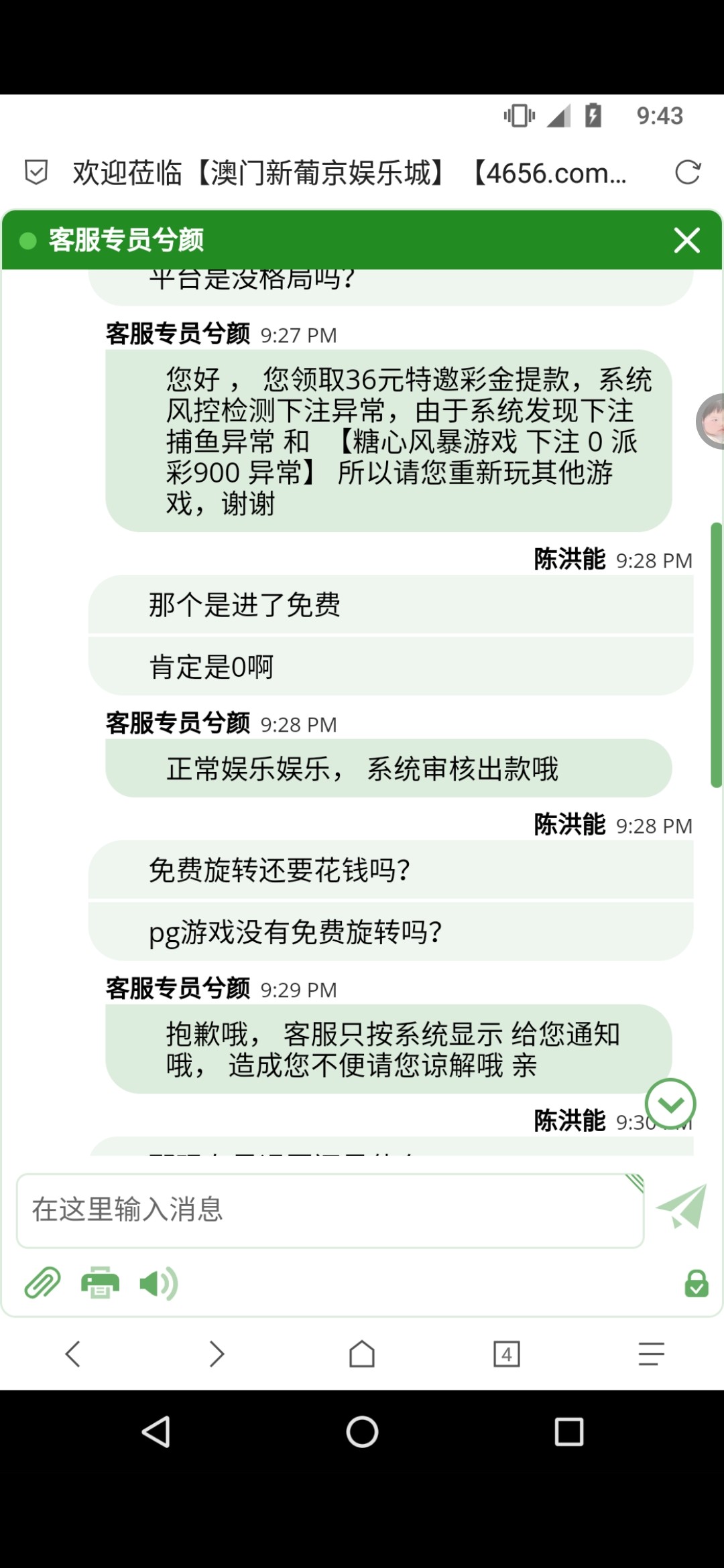The width and height of the screenshot is (724, 1568).
Task: Send the message with paper plane
Action: point(682,1207)
